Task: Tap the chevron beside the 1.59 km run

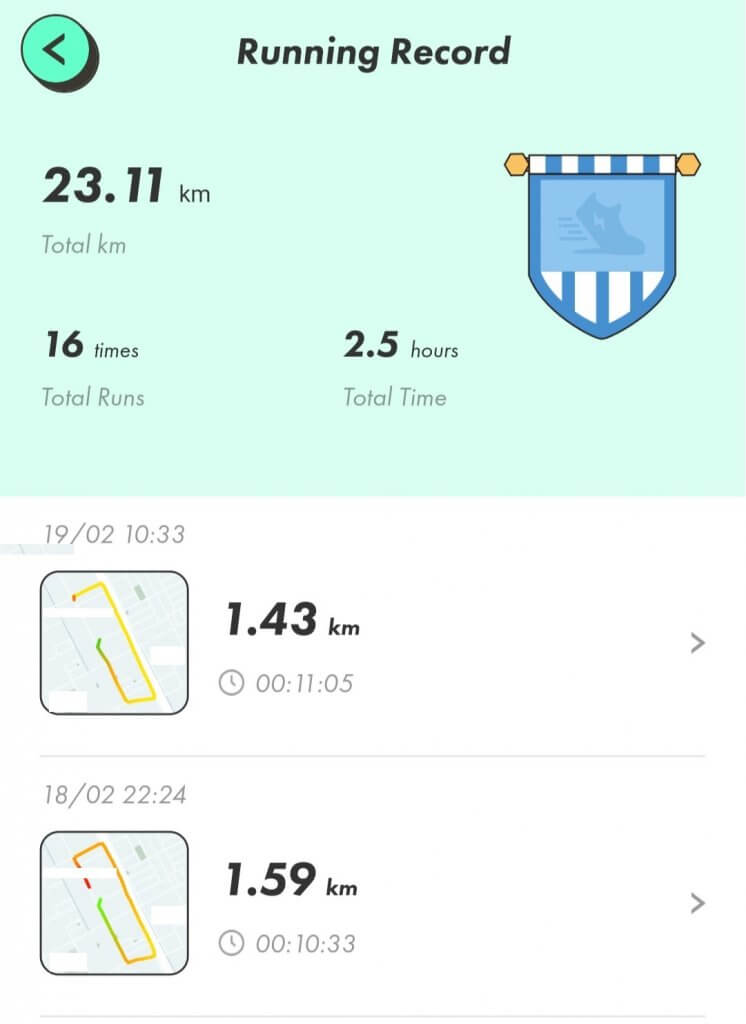Action: coord(698,904)
